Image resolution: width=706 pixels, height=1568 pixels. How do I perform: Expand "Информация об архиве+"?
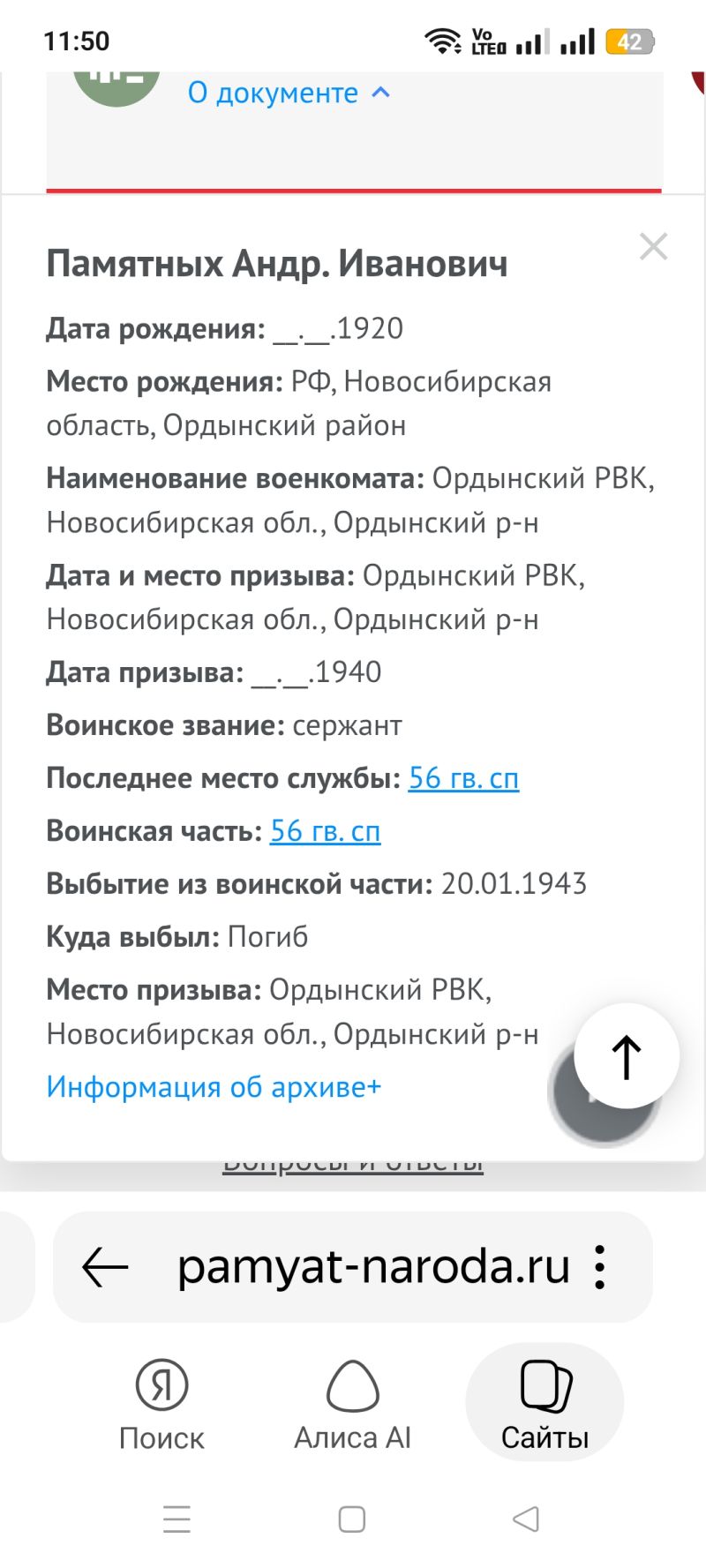point(214,1086)
